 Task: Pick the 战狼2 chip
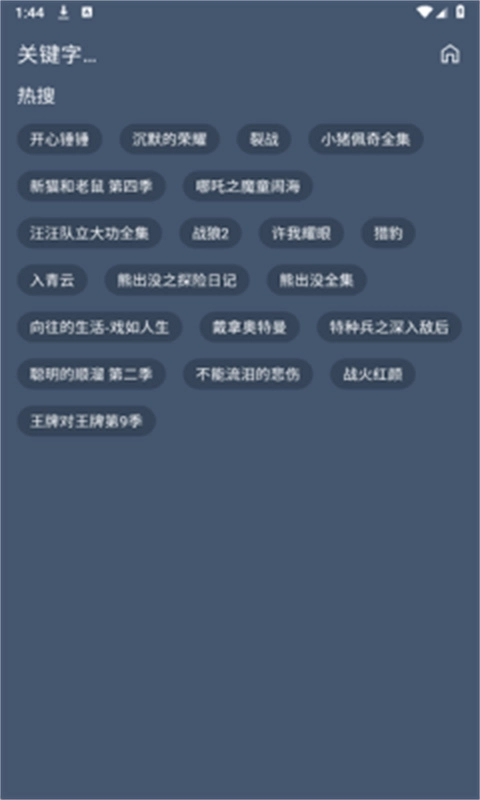click(x=210, y=233)
